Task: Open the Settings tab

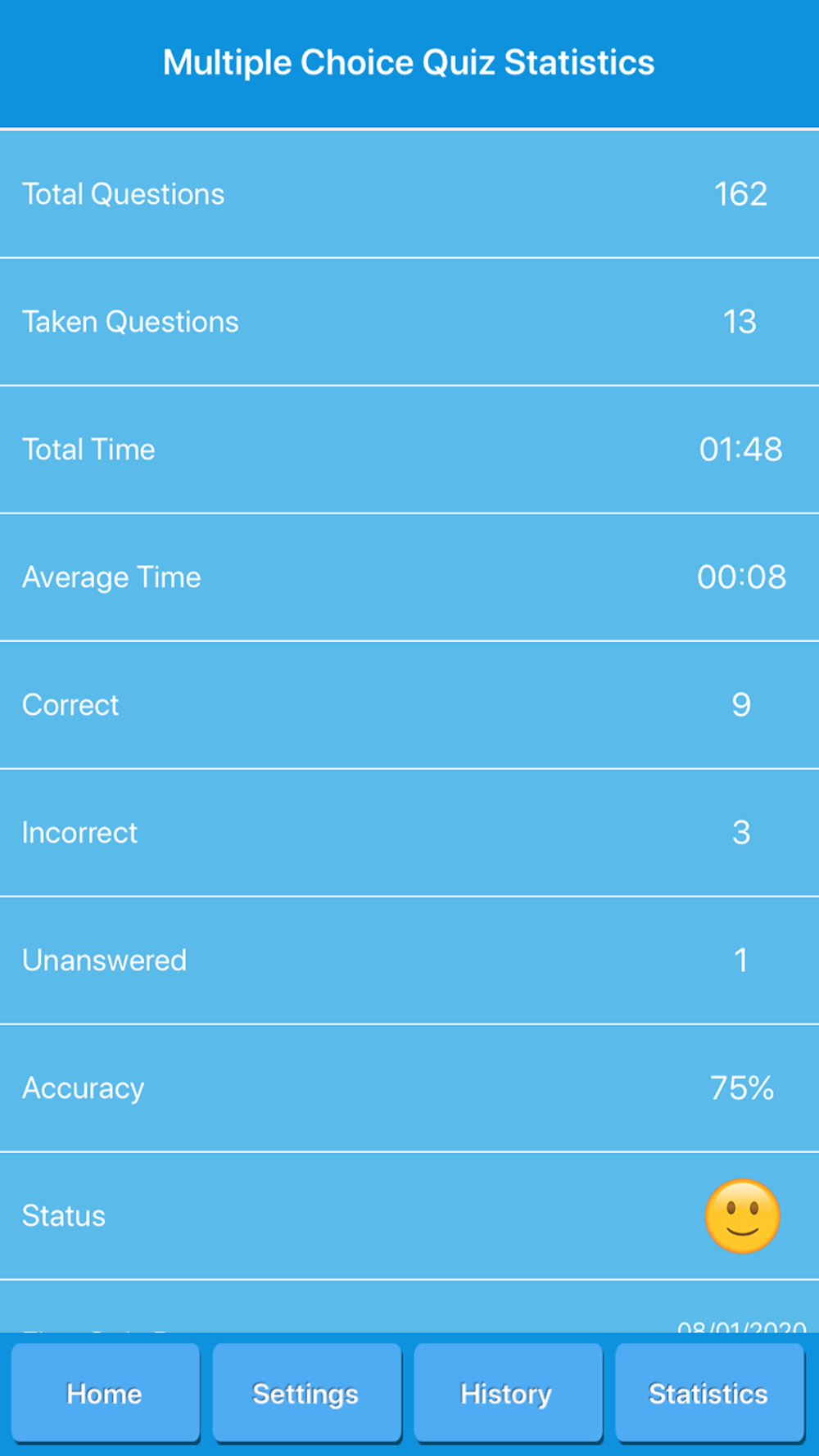Action: tap(306, 1393)
